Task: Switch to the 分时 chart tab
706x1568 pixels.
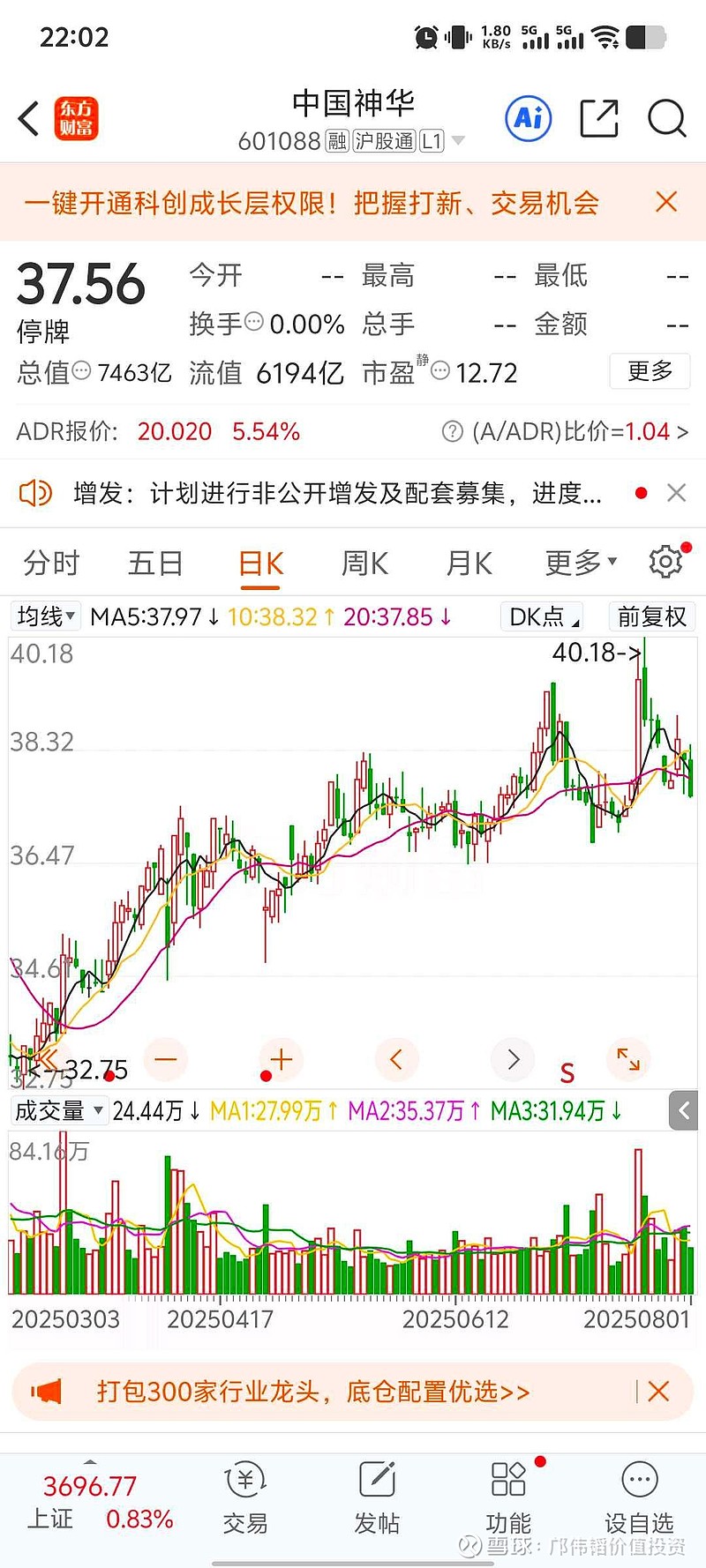Action: (x=51, y=563)
